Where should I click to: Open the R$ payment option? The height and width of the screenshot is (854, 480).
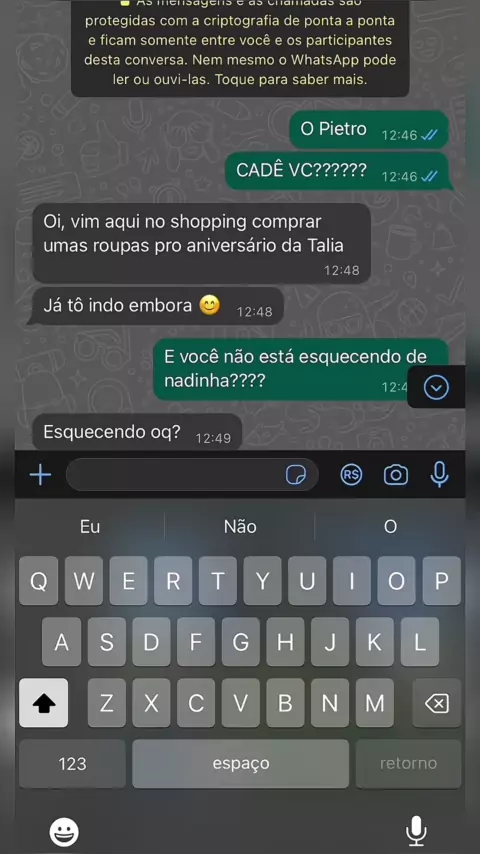point(351,475)
